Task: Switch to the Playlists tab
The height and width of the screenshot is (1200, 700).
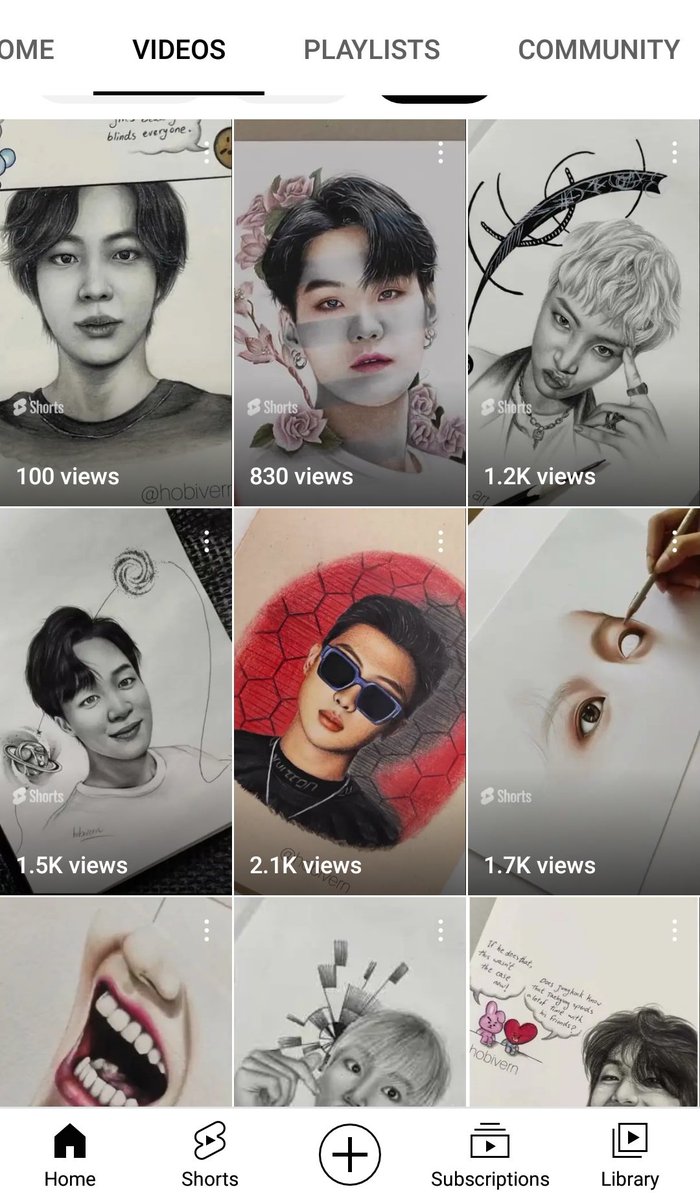Action: point(371,49)
